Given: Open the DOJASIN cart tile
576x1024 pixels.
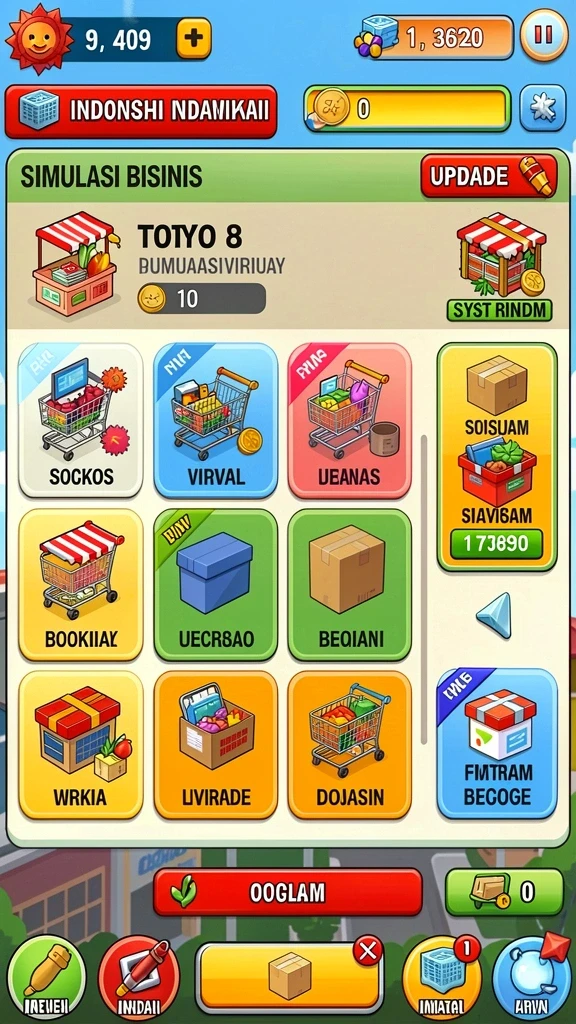Looking at the screenshot, I should [349, 745].
